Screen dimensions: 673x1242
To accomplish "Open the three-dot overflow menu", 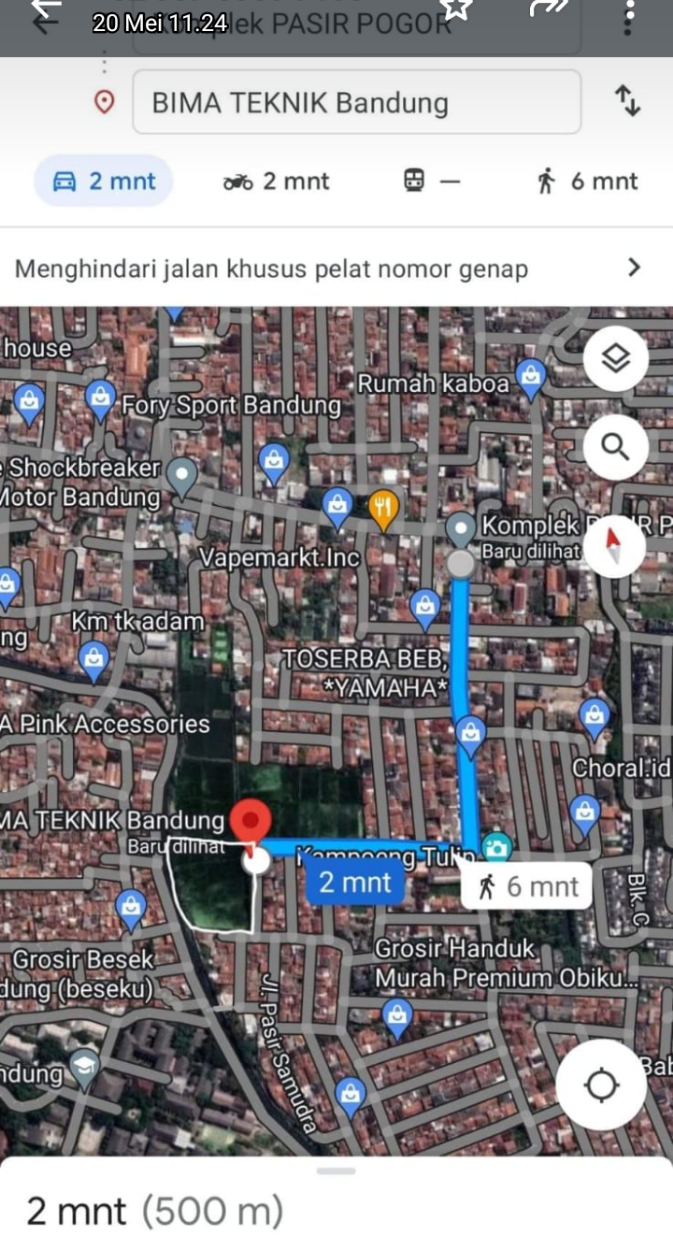I will 629,16.
